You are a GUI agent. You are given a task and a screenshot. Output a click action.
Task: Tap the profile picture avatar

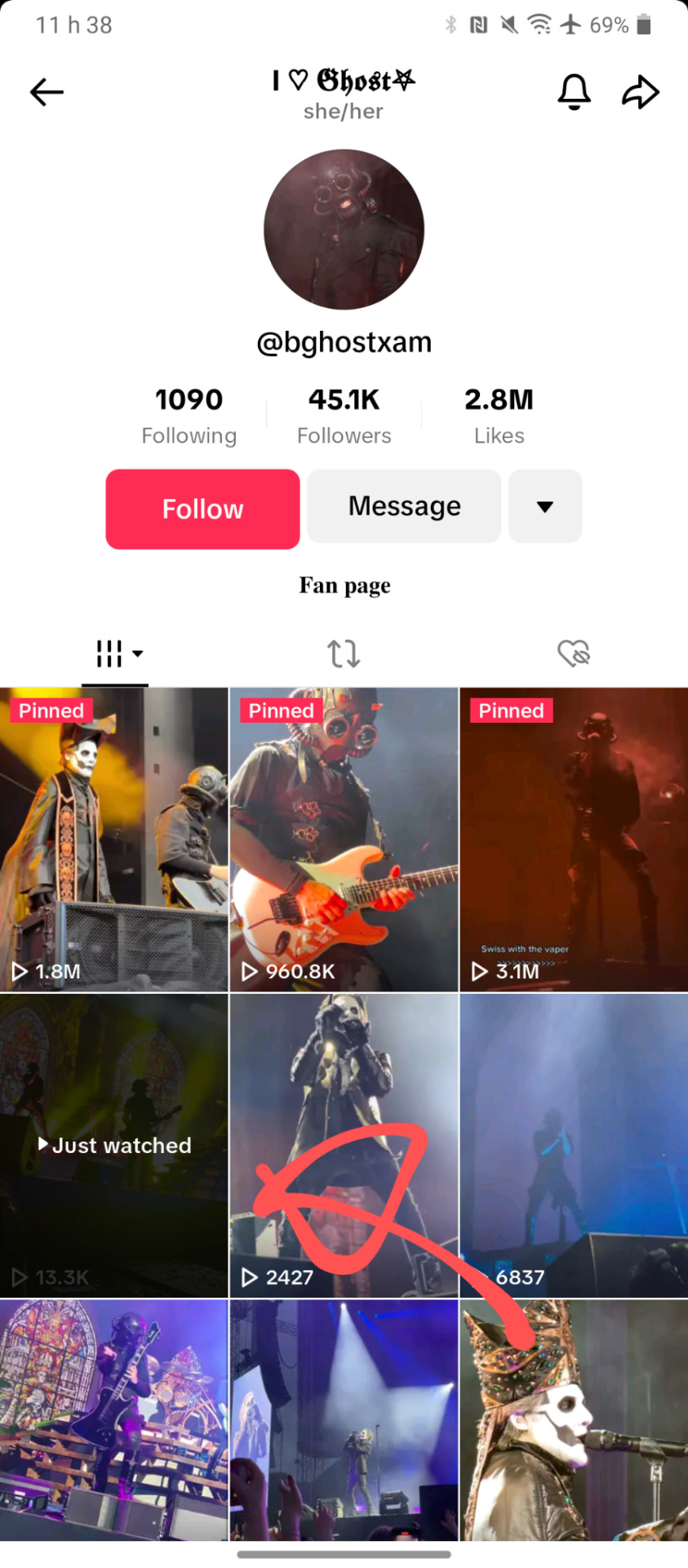[x=344, y=229]
